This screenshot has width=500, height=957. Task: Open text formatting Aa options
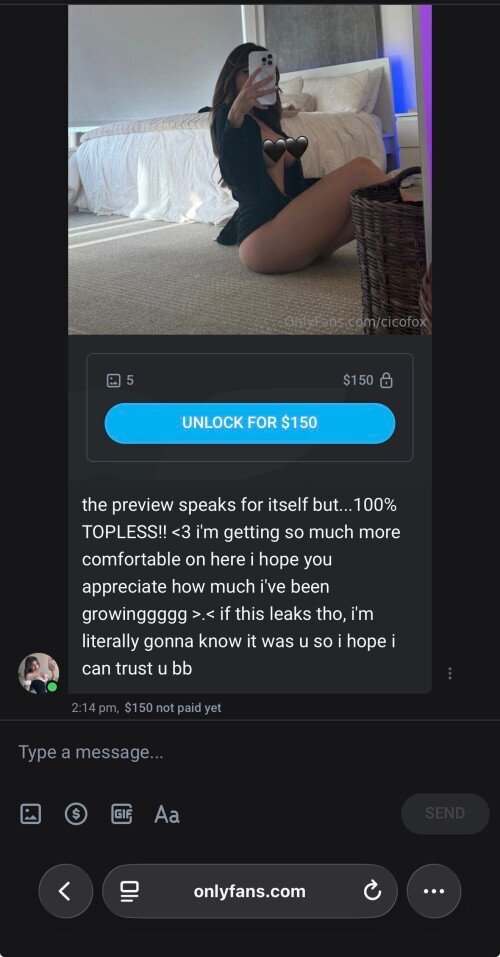tap(167, 814)
